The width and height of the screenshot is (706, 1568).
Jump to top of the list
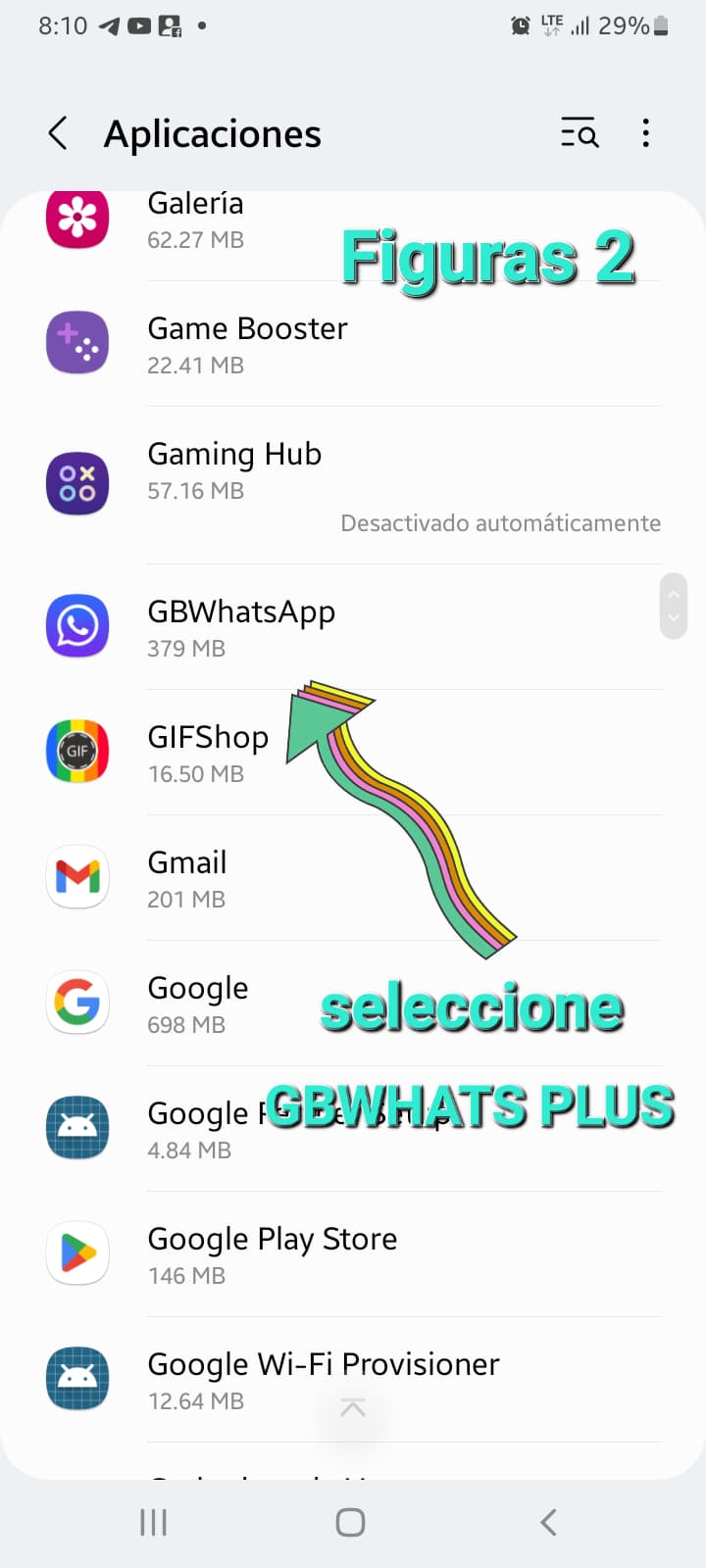tap(352, 1408)
